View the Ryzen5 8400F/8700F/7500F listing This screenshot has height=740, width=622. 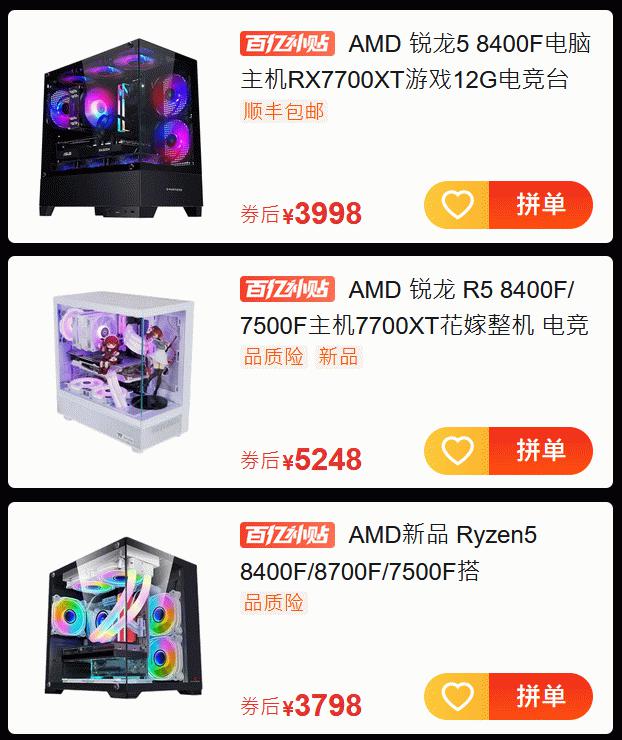point(388,553)
